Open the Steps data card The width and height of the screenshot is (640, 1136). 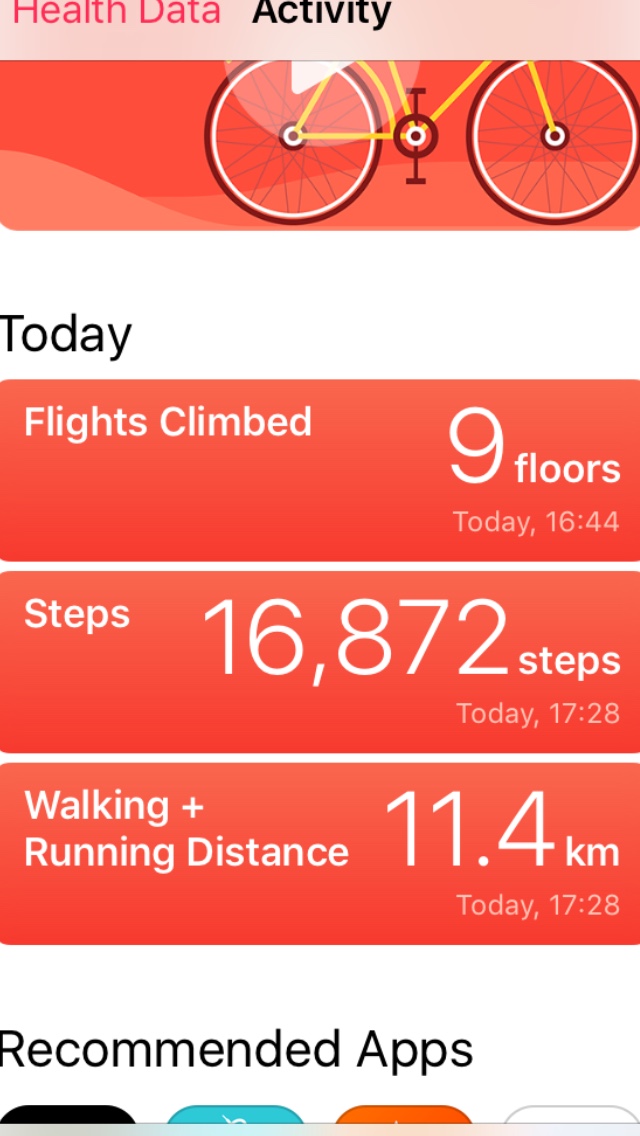(x=320, y=661)
